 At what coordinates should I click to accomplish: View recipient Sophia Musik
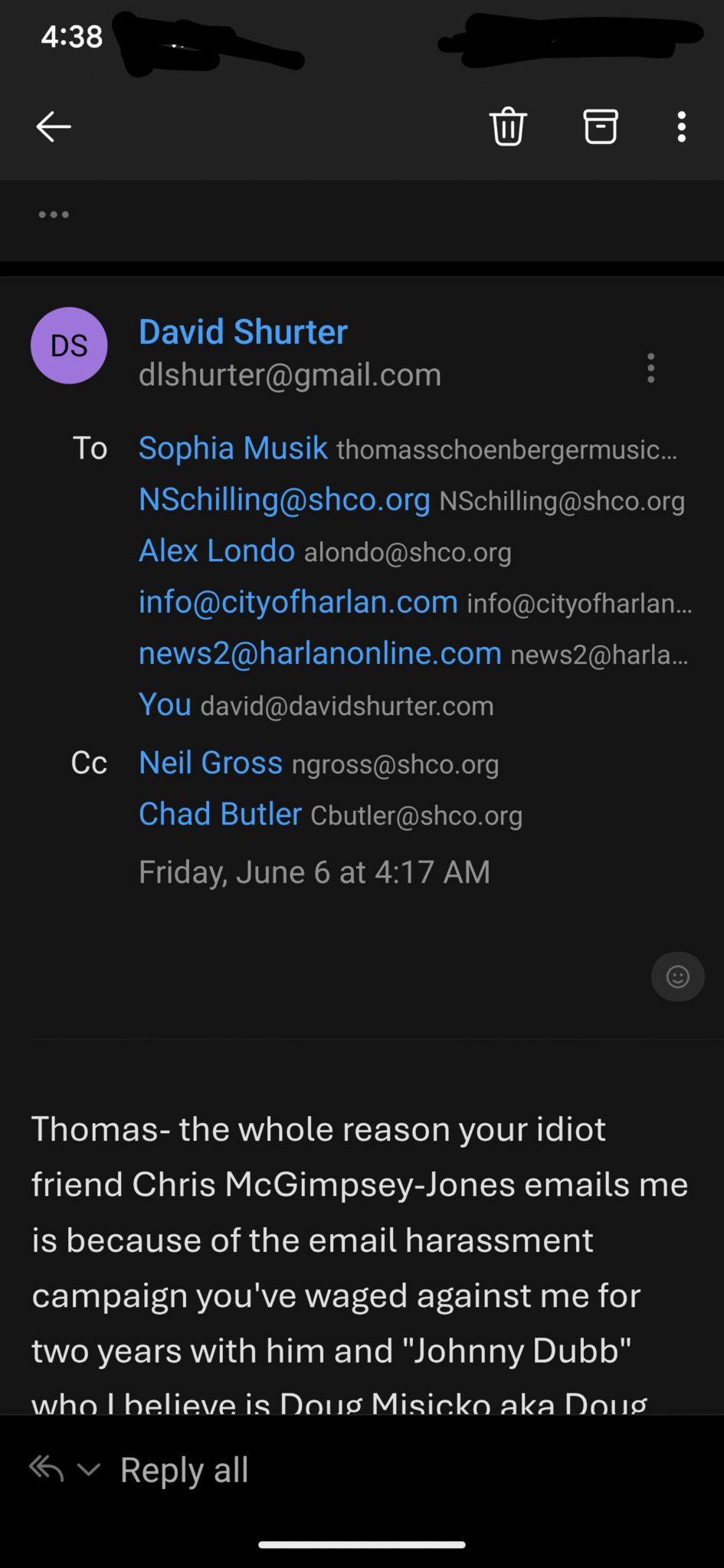pos(233,448)
